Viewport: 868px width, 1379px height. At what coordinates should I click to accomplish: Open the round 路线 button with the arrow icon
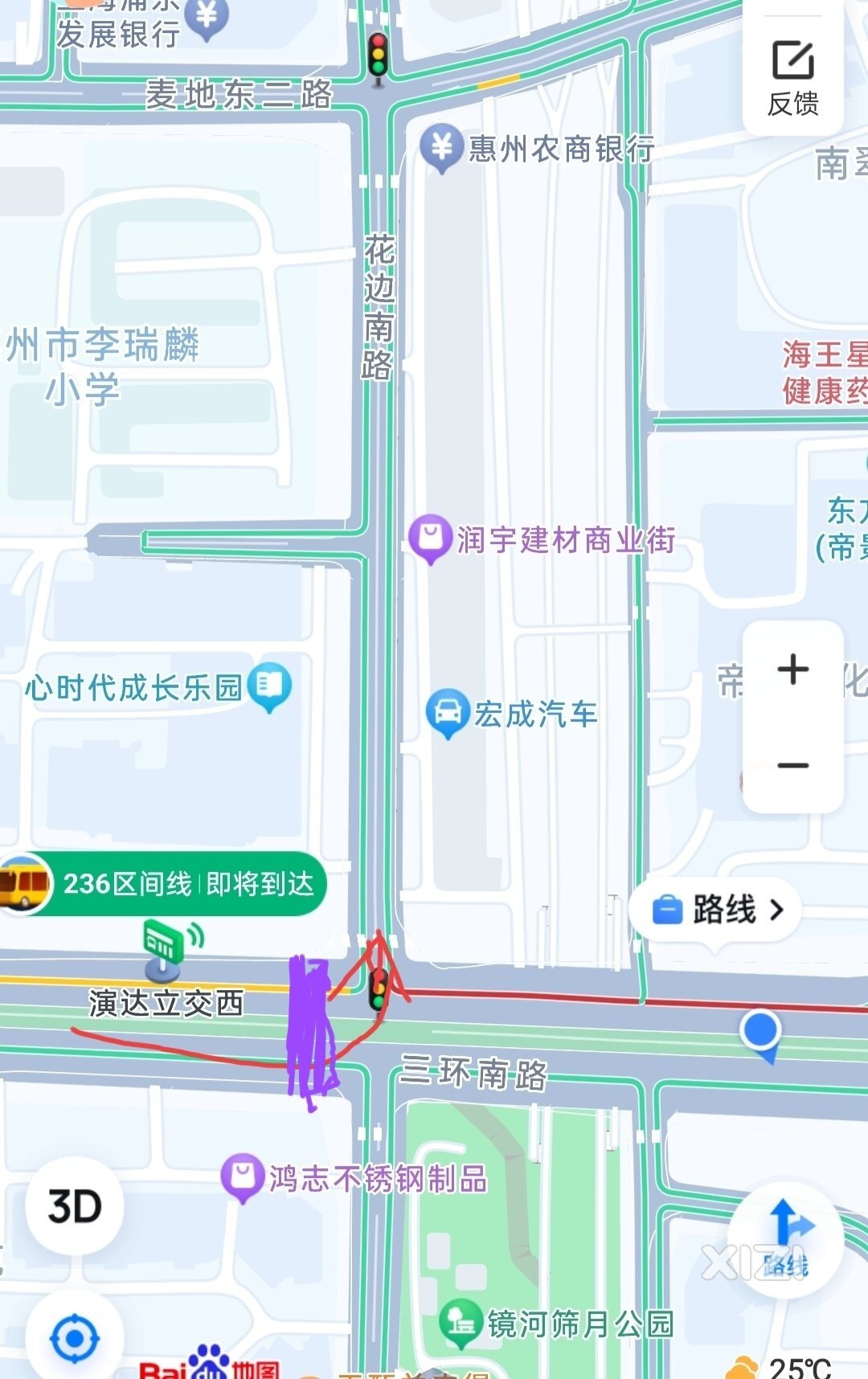[x=786, y=1239]
